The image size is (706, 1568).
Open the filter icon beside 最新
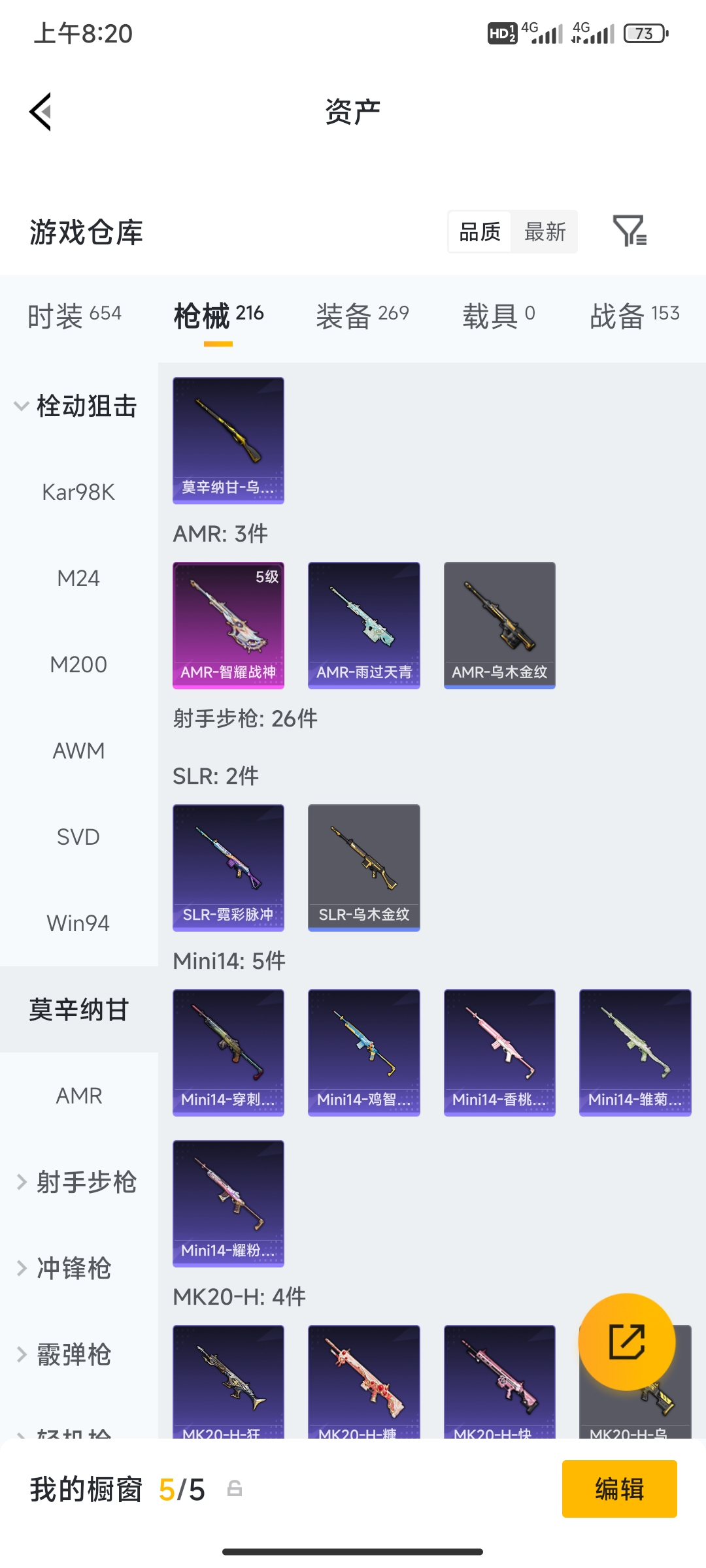click(x=630, y=231)
